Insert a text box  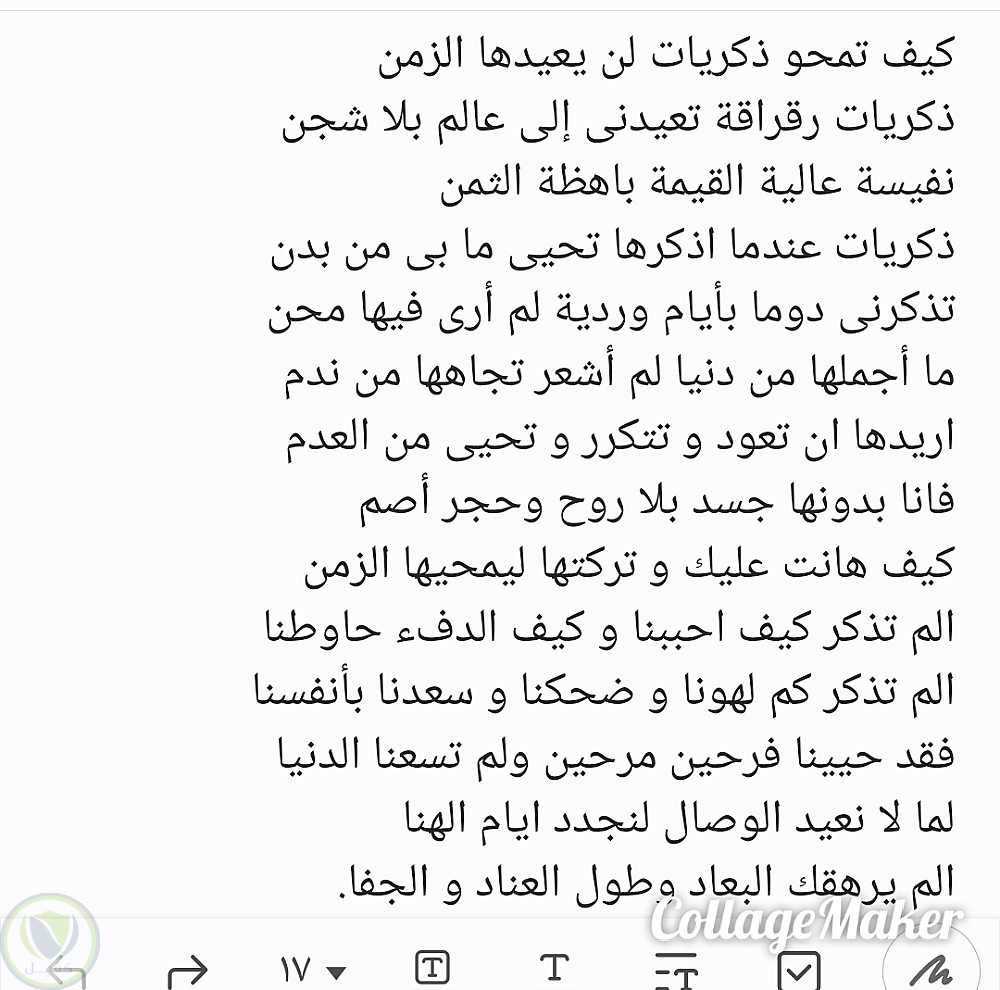tap(432, 968)
